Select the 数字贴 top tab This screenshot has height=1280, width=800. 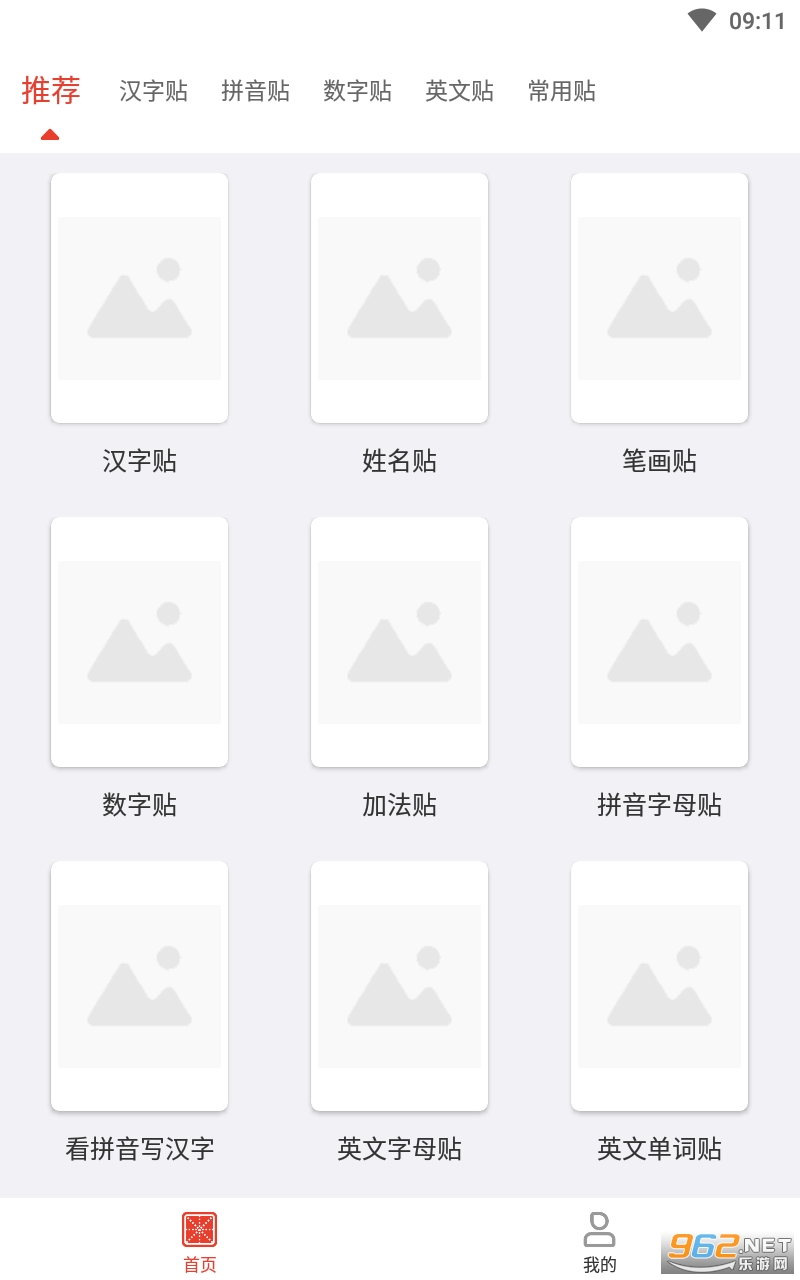357,91
